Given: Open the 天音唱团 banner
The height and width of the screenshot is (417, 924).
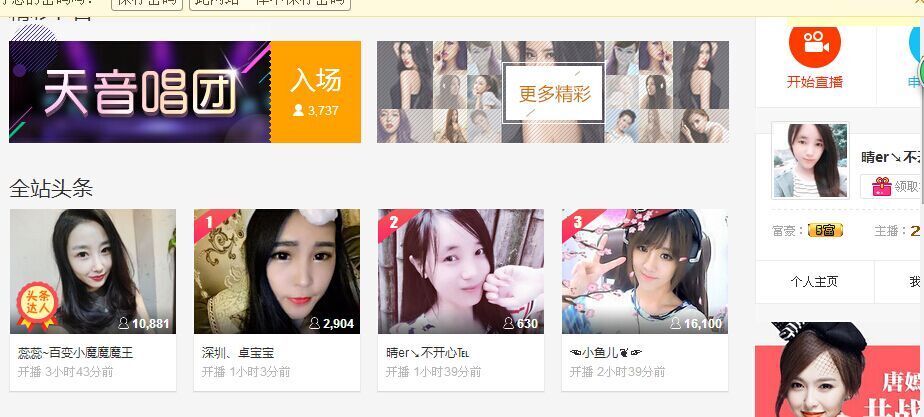Looking at the screenshot, I should point(140,92).
